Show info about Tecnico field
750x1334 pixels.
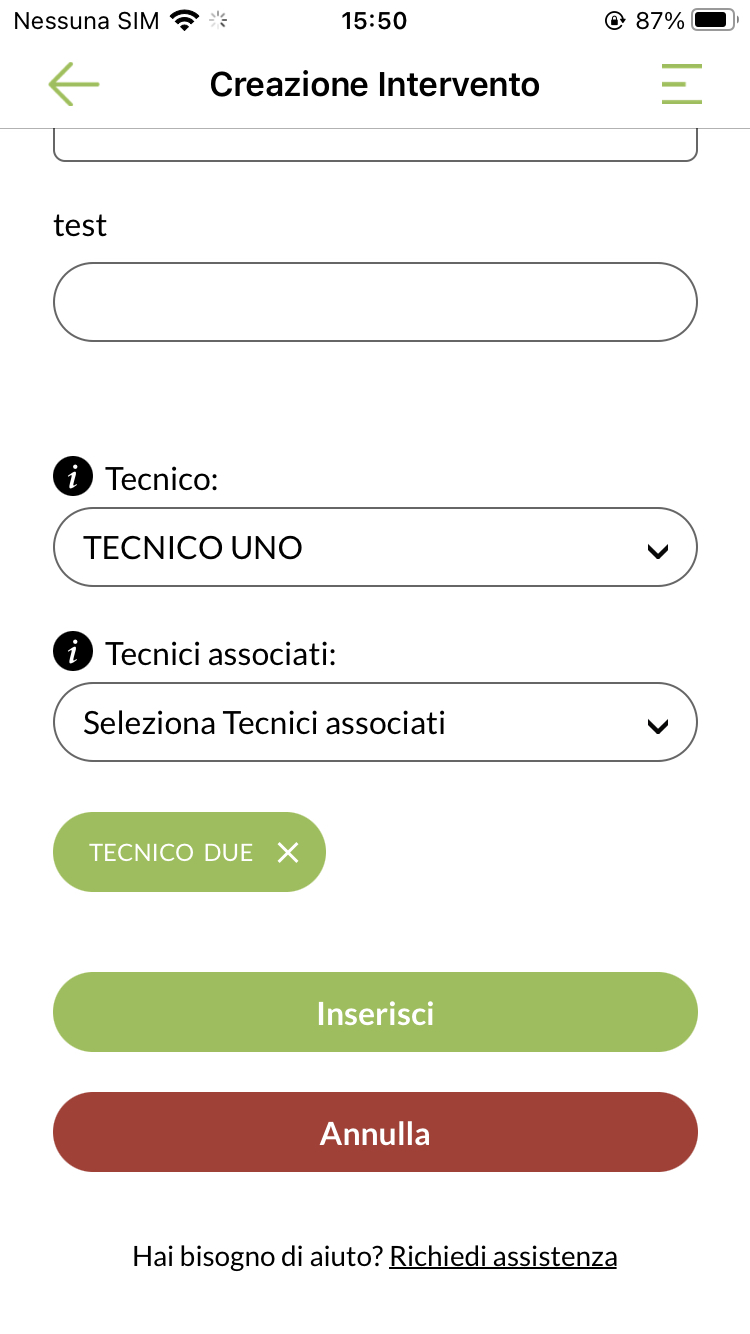tap(72, 478)
